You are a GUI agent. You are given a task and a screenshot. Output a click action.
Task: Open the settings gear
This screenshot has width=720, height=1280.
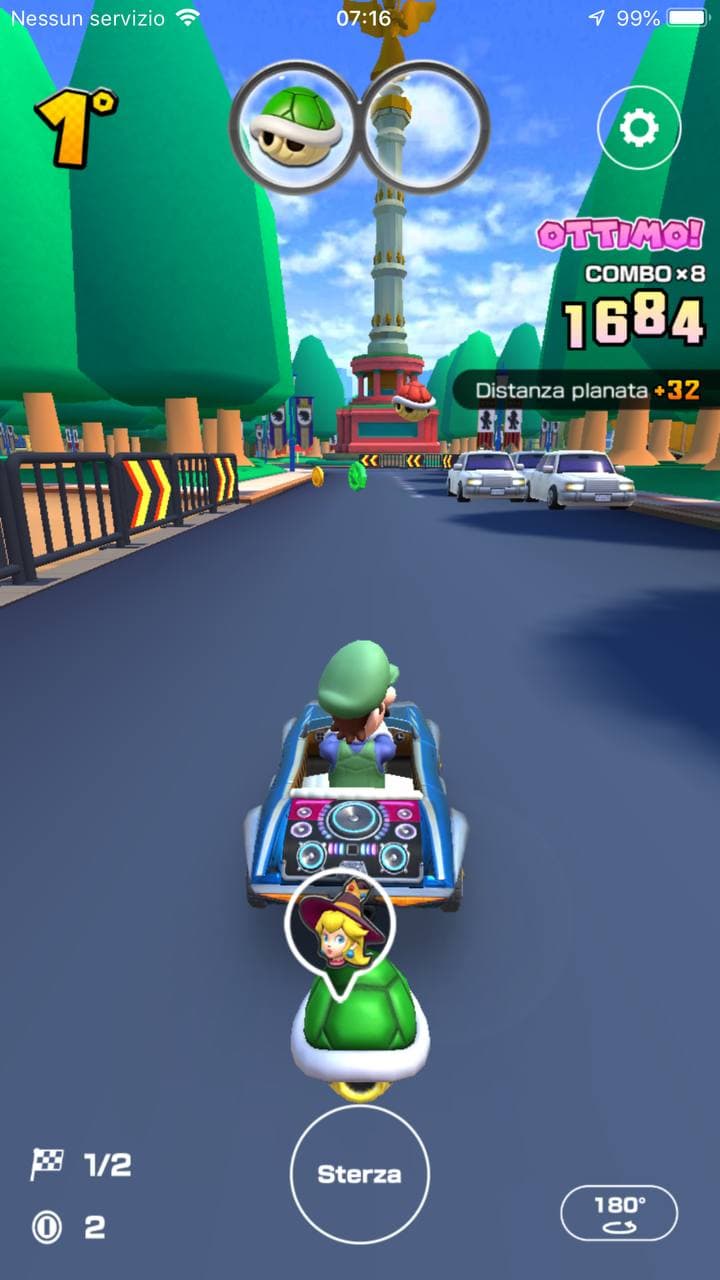[x=639, y=128]
